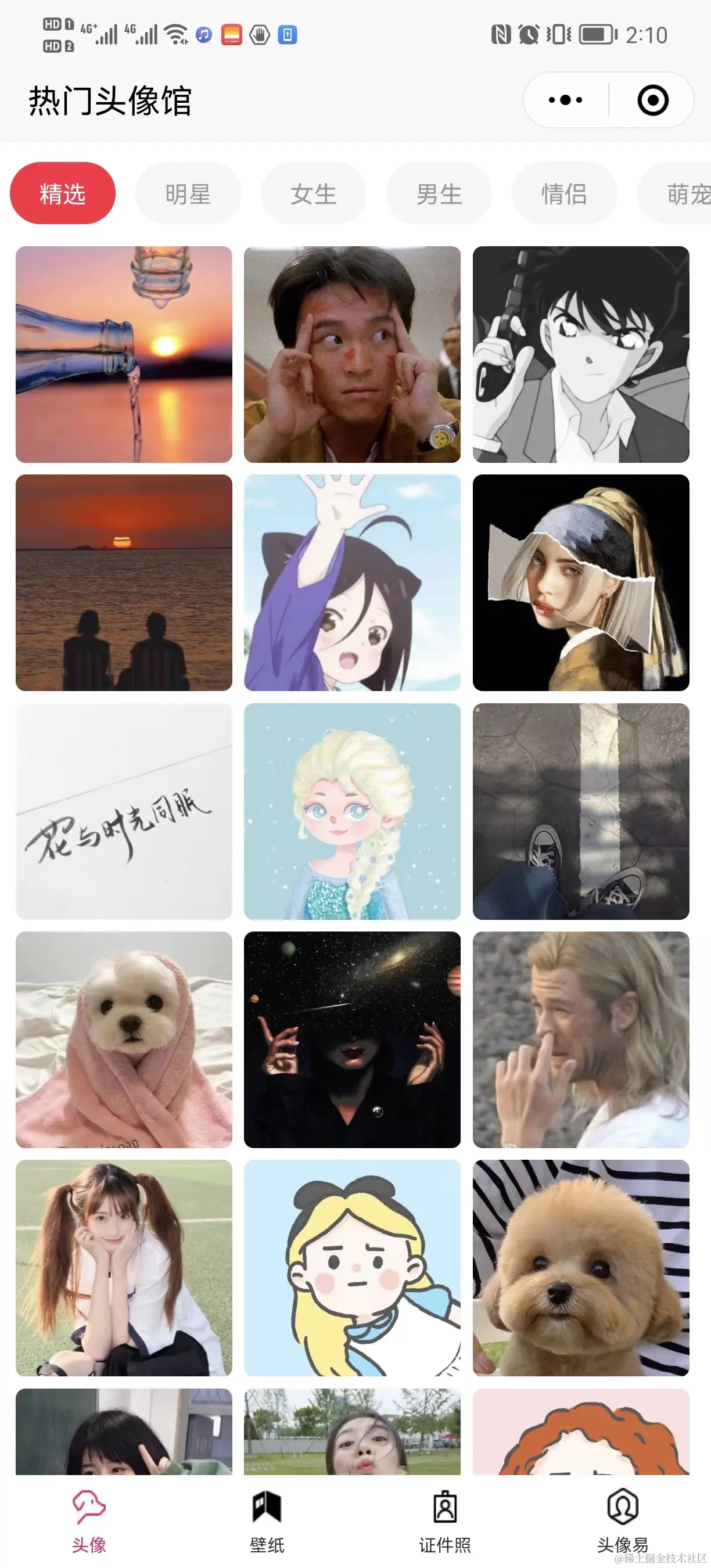Open the 情侣 category chip
711x1568 pixels.
[x=563, y=193]
